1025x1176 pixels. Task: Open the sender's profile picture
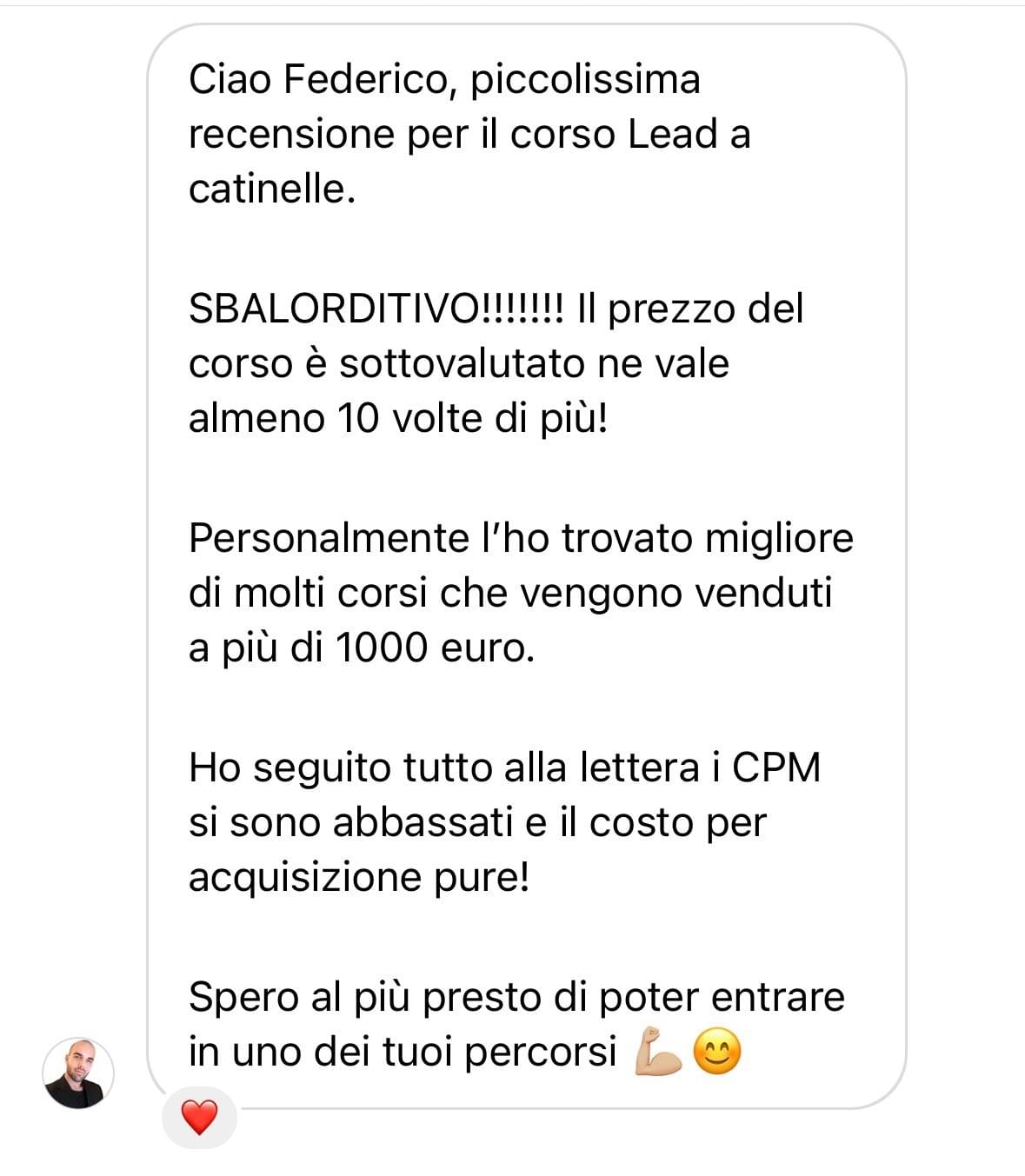(x=78, y=1073)
